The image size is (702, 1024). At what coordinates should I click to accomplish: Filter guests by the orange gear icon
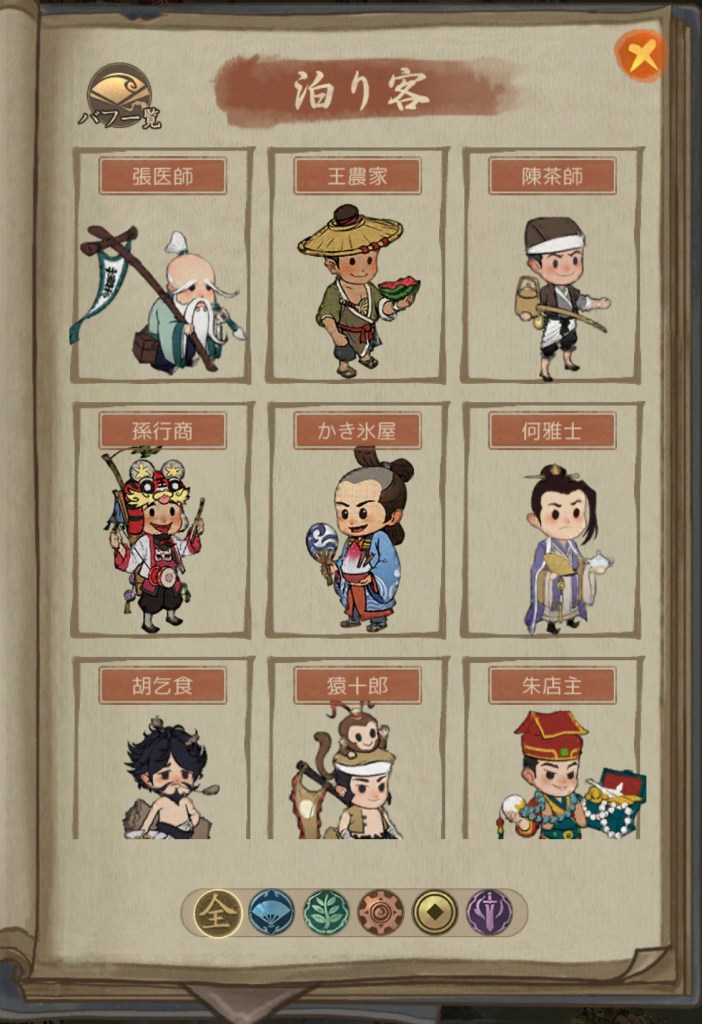[381, 912]
